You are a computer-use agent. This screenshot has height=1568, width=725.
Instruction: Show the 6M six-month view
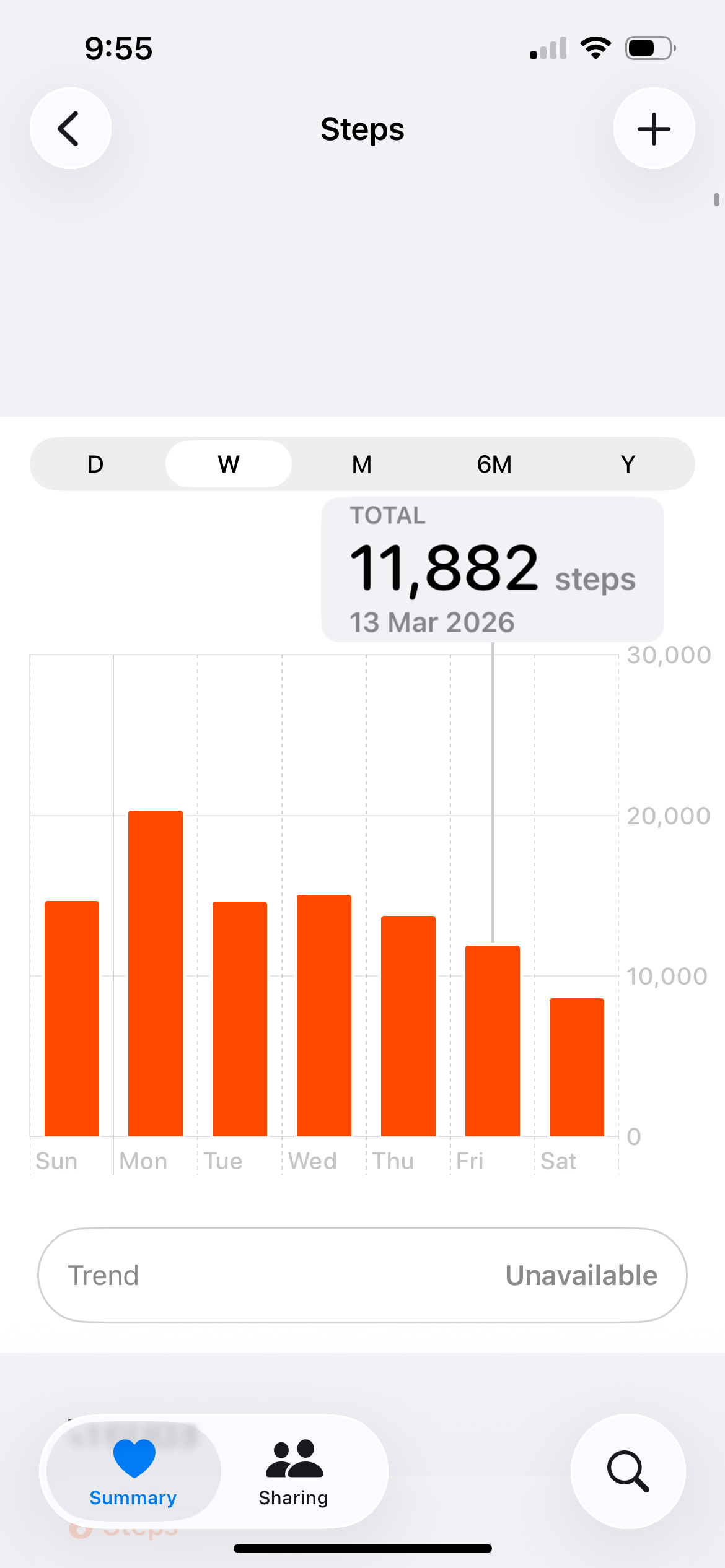[x=494, y=464]
